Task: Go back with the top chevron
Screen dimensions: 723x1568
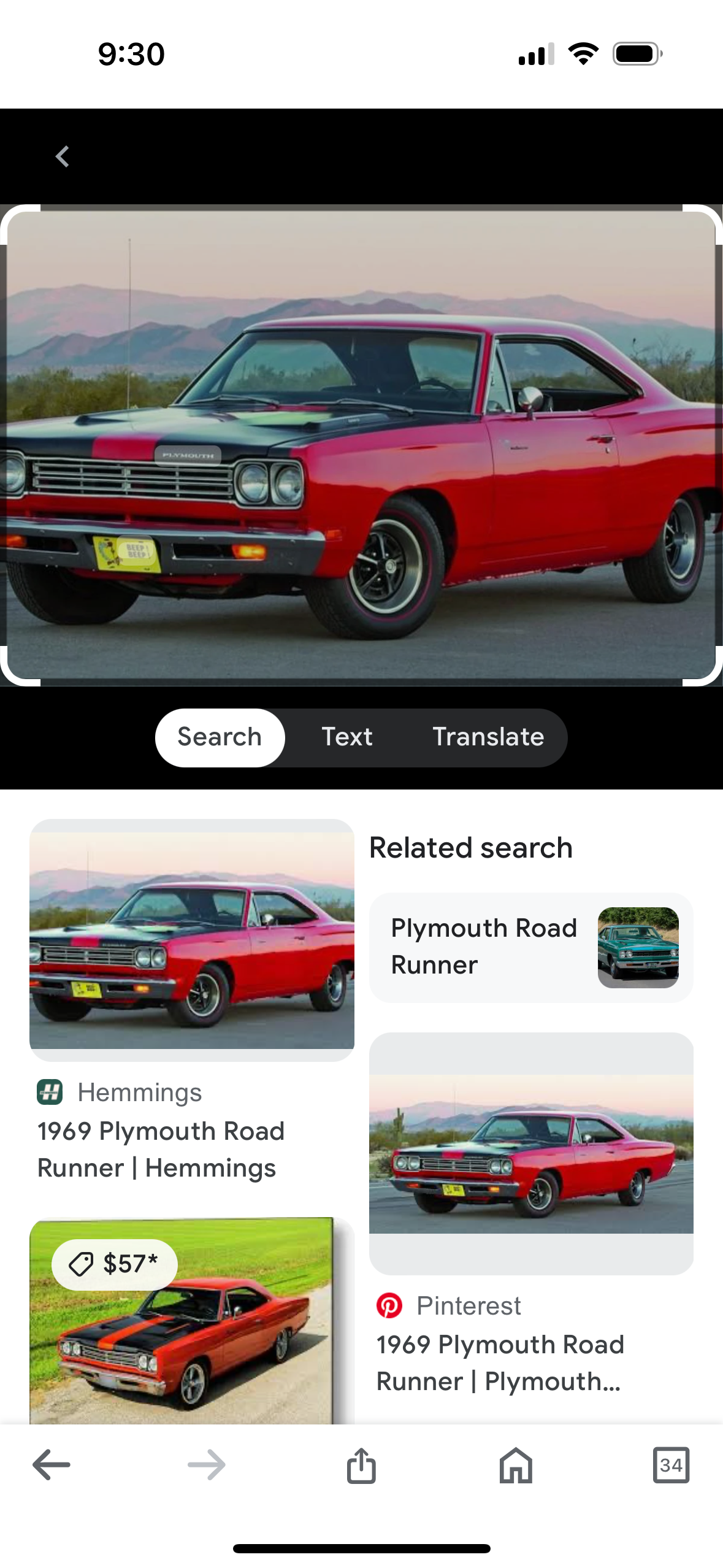Action: [62, 156]
